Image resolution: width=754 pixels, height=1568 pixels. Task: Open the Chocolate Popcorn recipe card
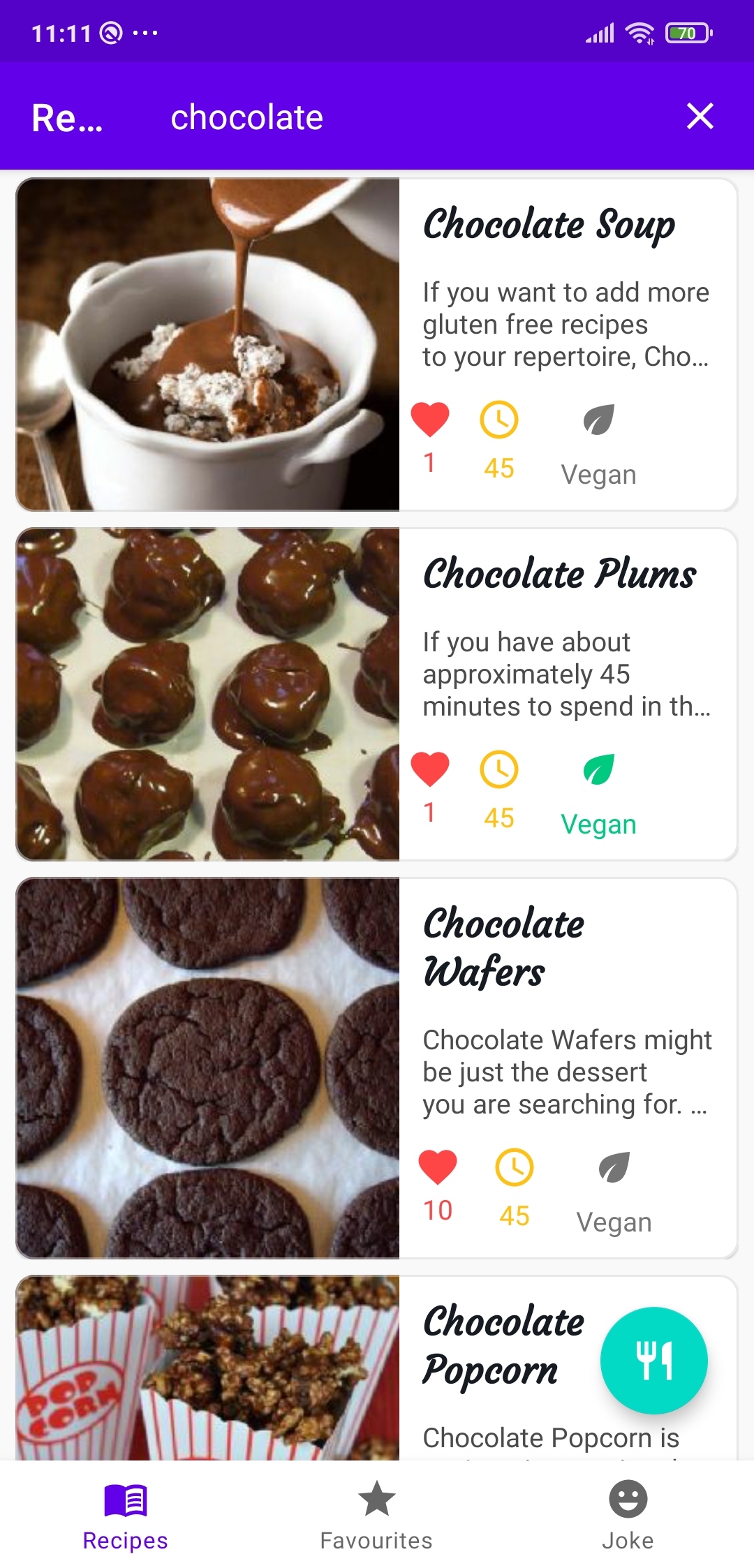pos(279,1368)
